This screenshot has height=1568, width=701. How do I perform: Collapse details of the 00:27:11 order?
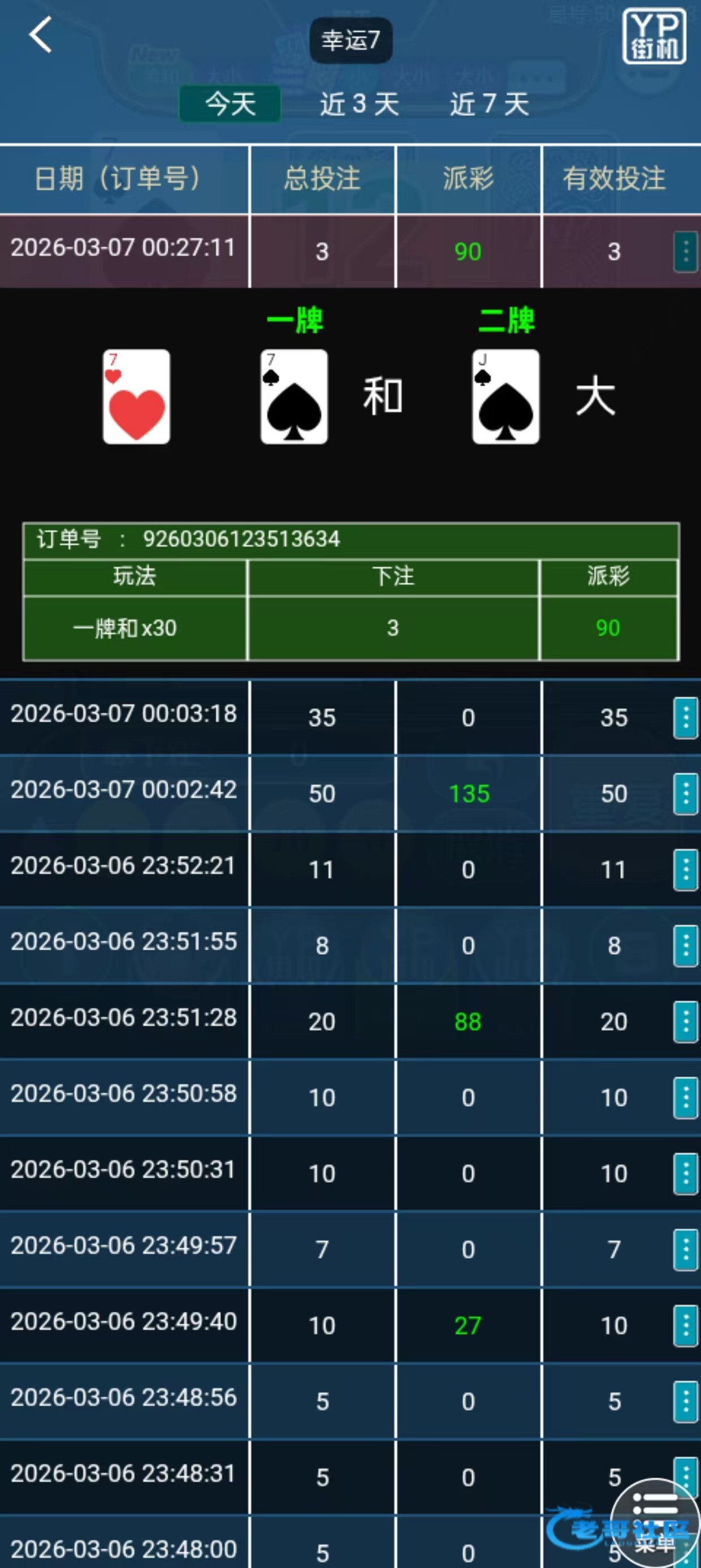tap(685, 251)
